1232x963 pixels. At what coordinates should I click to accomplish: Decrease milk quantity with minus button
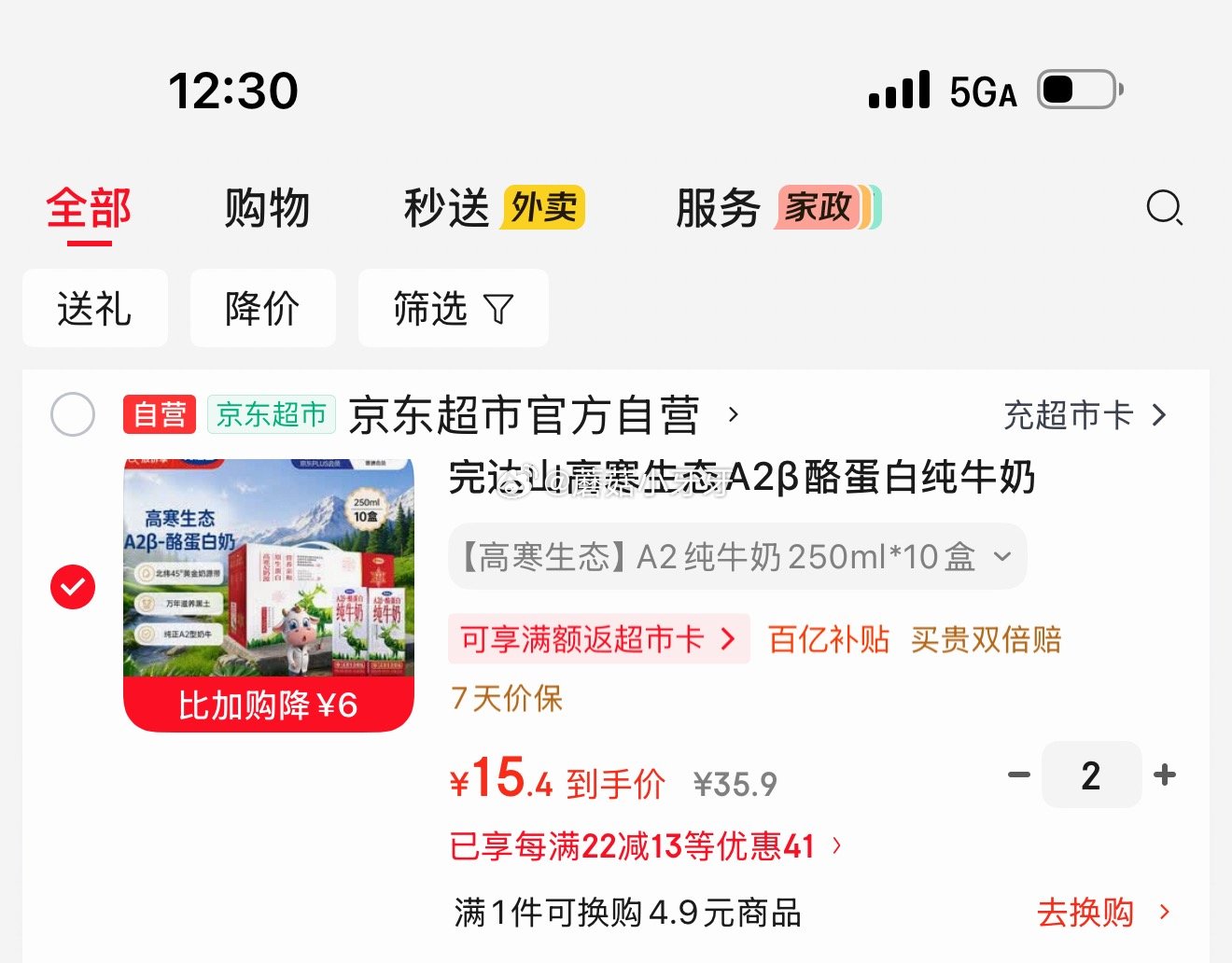1018,775
